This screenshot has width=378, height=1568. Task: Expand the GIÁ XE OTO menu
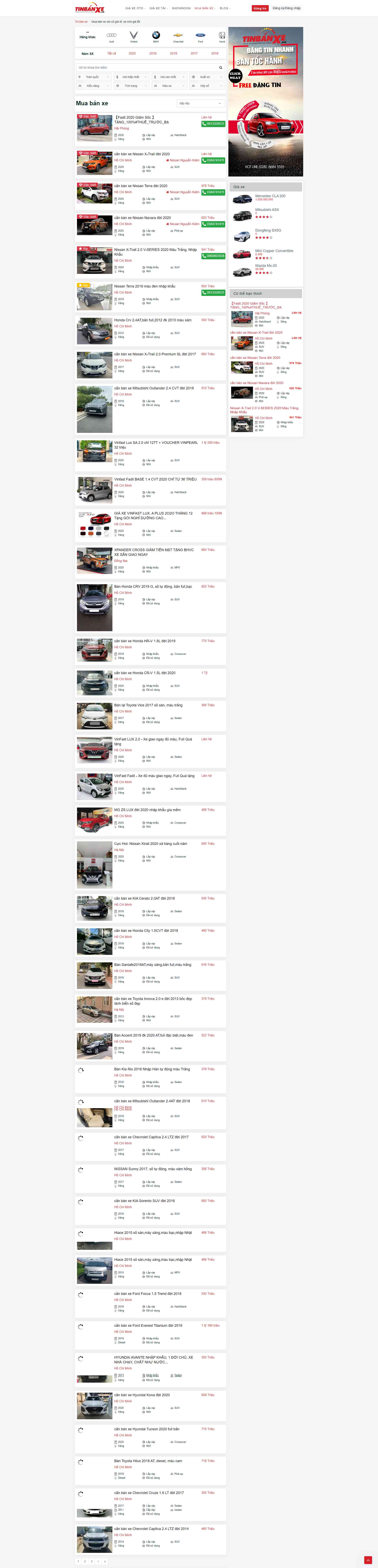(134, 8)
